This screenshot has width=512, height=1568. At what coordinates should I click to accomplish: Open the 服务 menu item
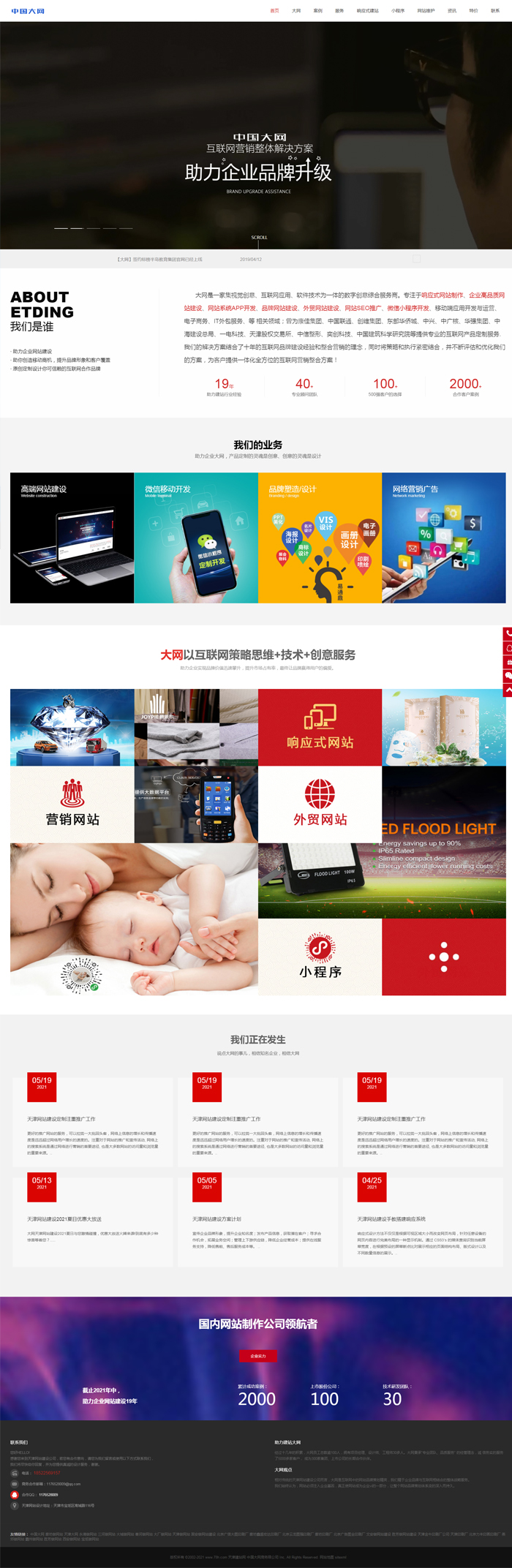tap(339, 11)
